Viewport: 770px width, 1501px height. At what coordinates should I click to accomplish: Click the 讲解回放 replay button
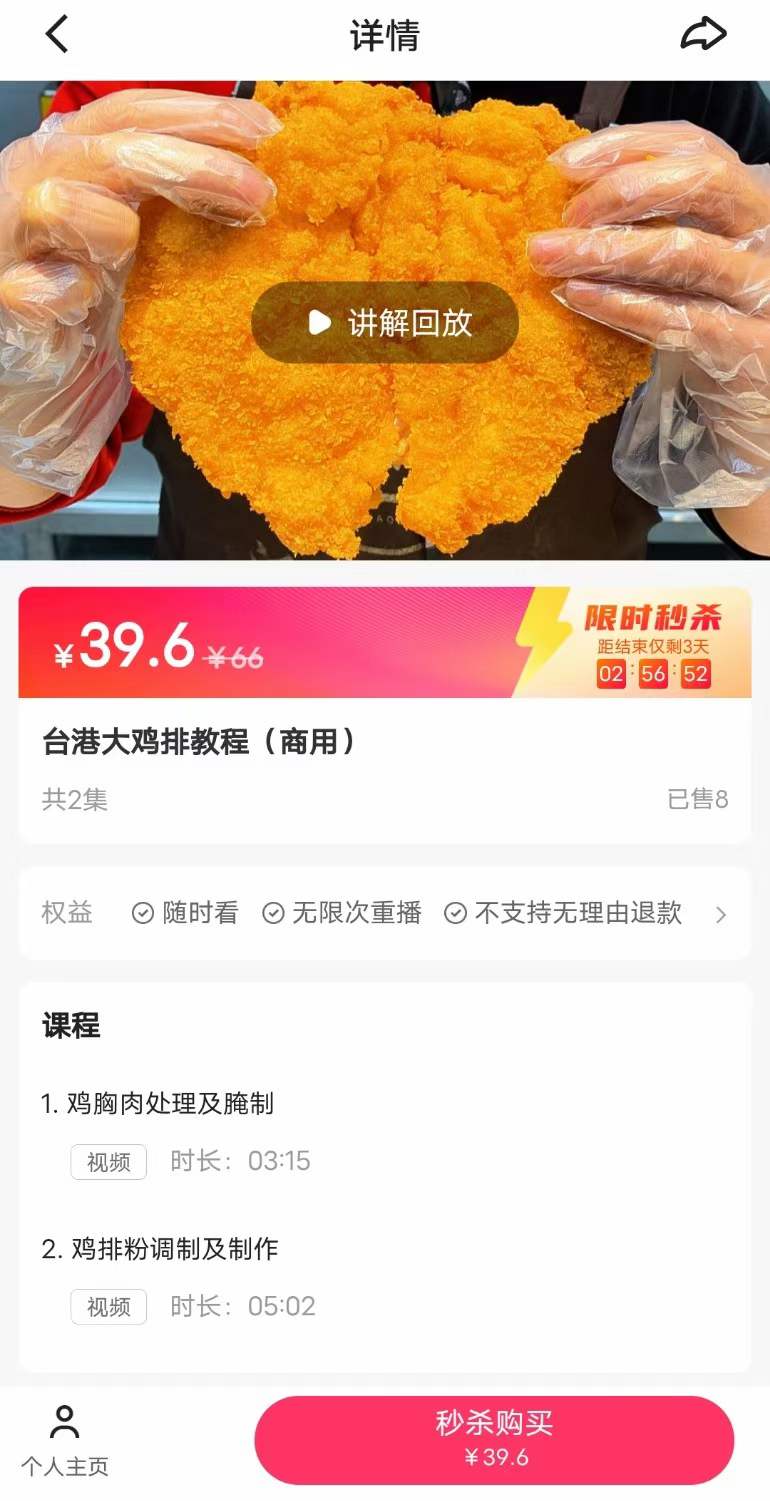[x=385, y=321]
